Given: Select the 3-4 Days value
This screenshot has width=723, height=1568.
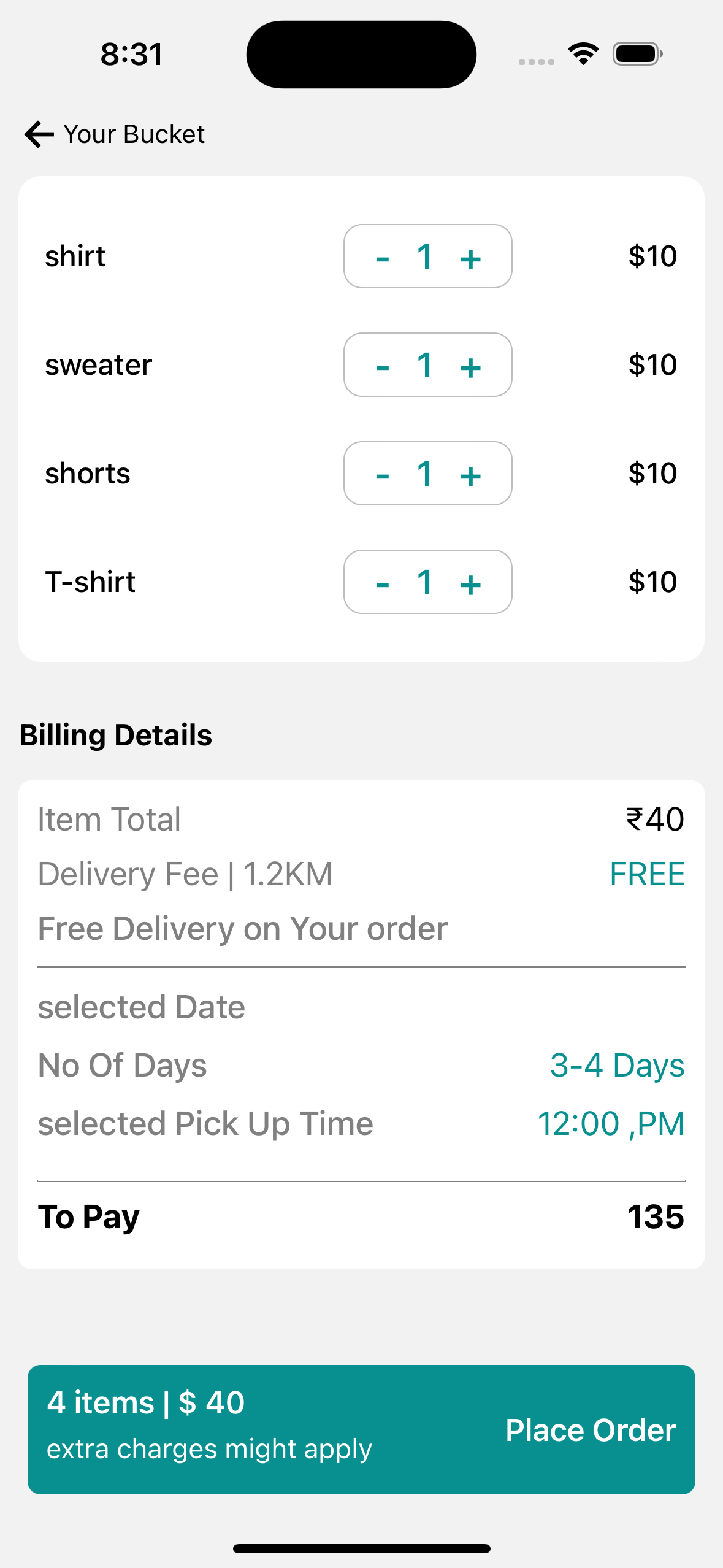Looking at the screenshot, I should click(x=617, y=1066).
